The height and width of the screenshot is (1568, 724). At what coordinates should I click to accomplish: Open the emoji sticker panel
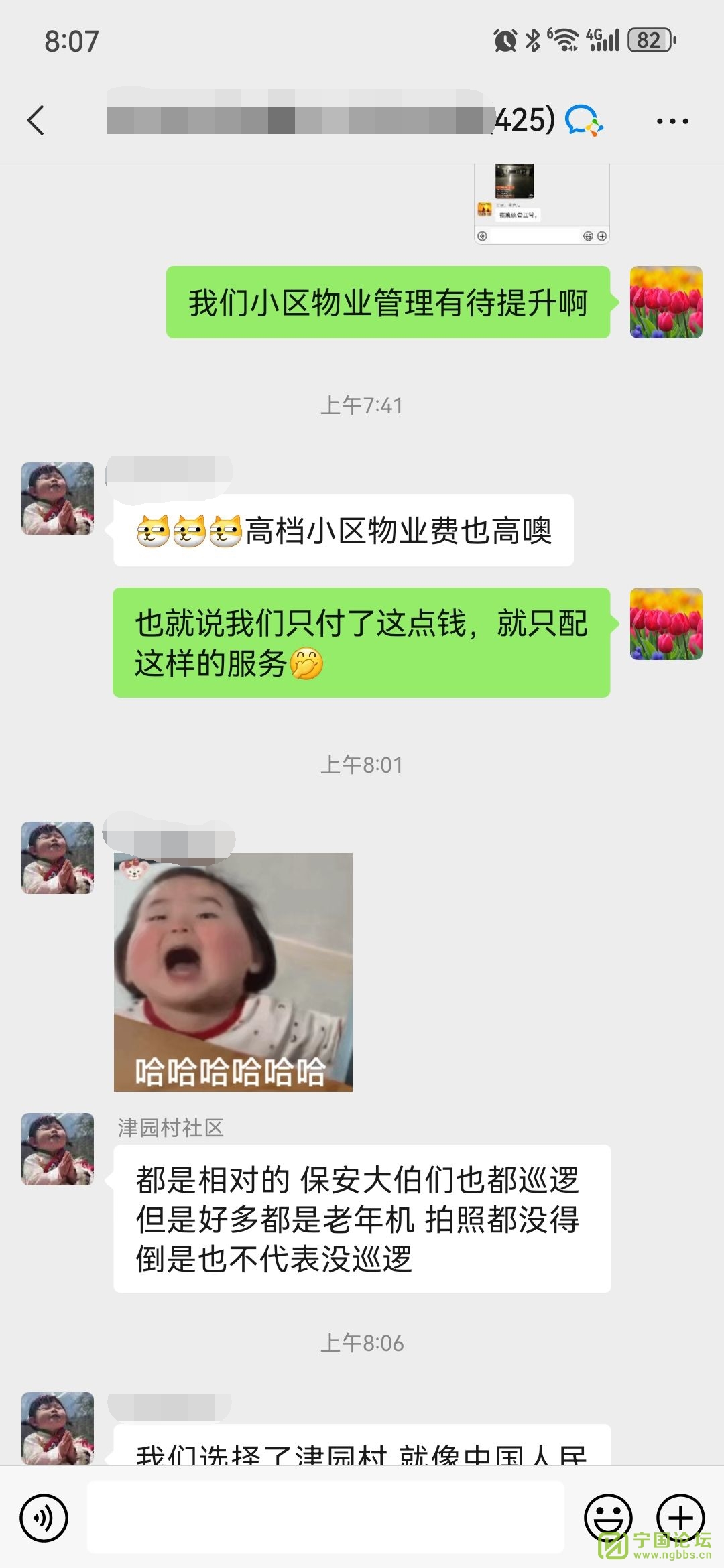(x=608, y=1518)
